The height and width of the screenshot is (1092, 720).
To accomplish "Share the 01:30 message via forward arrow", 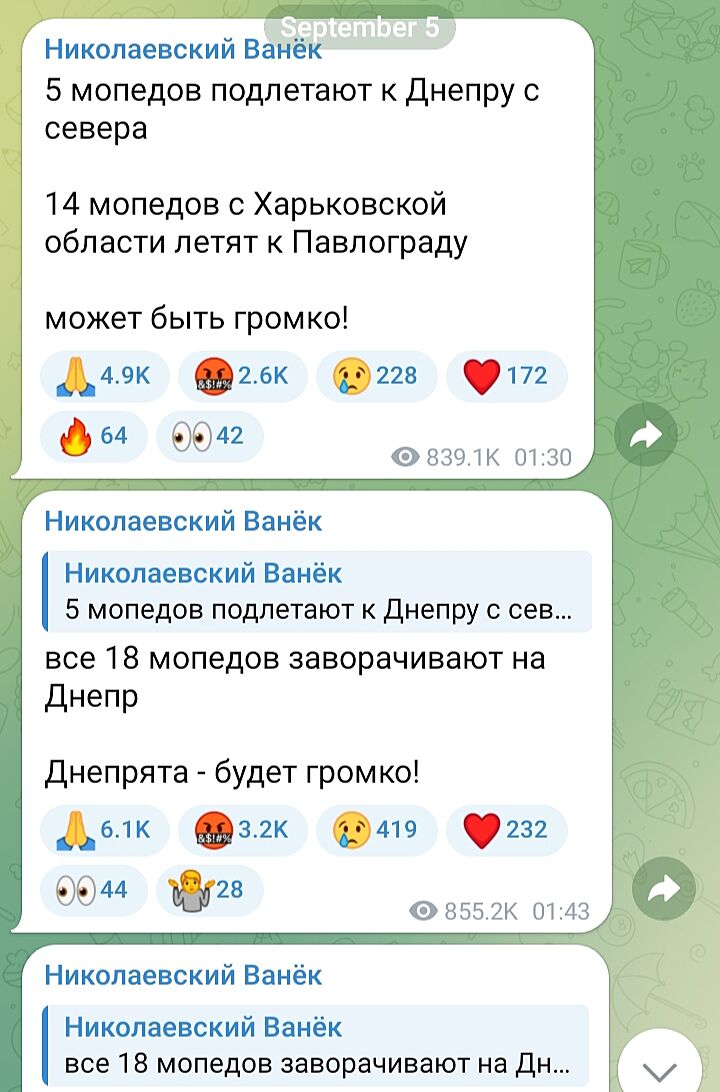I will (646, 434).
